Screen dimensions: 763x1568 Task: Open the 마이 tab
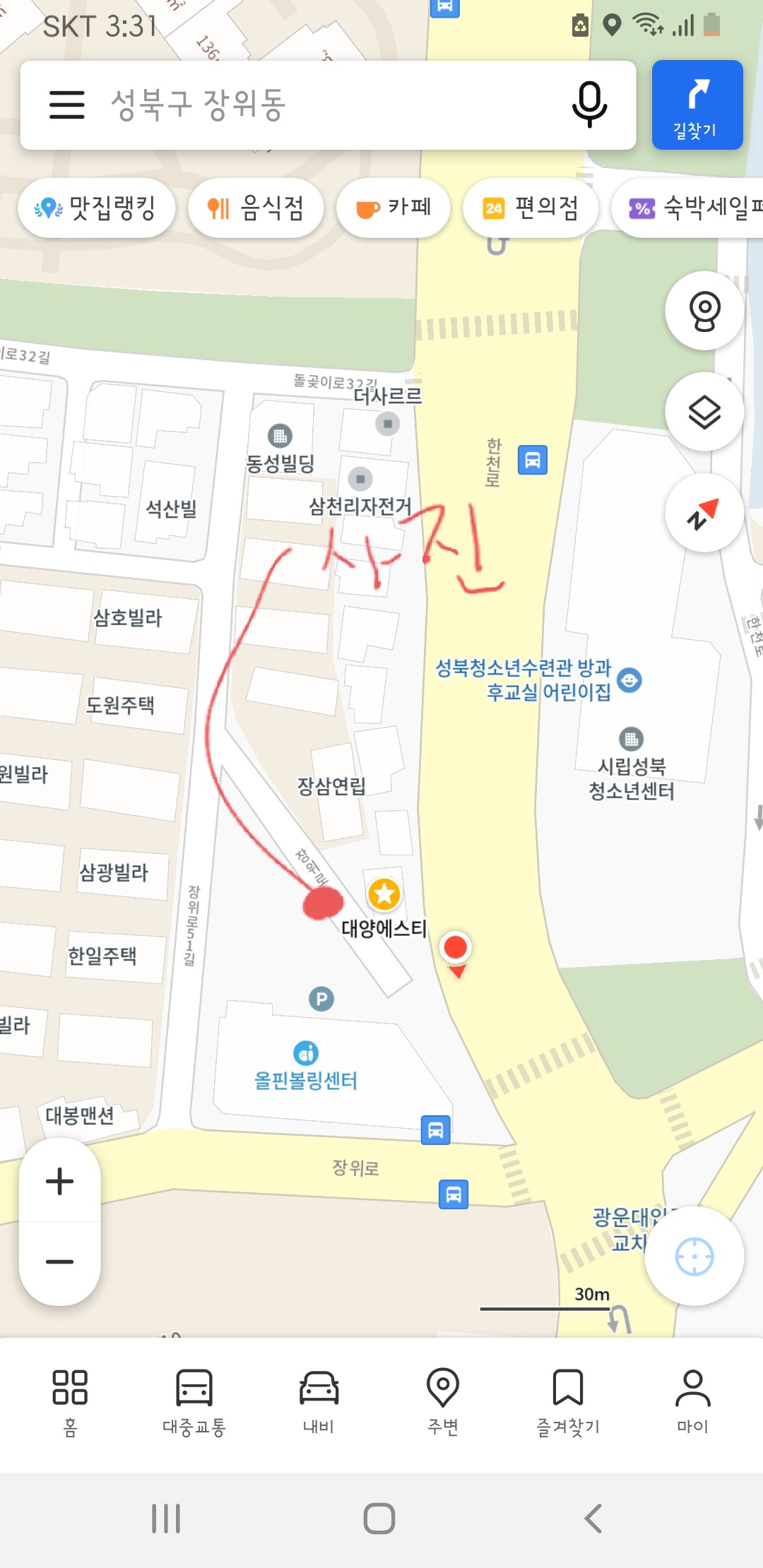pos(692,1403)
